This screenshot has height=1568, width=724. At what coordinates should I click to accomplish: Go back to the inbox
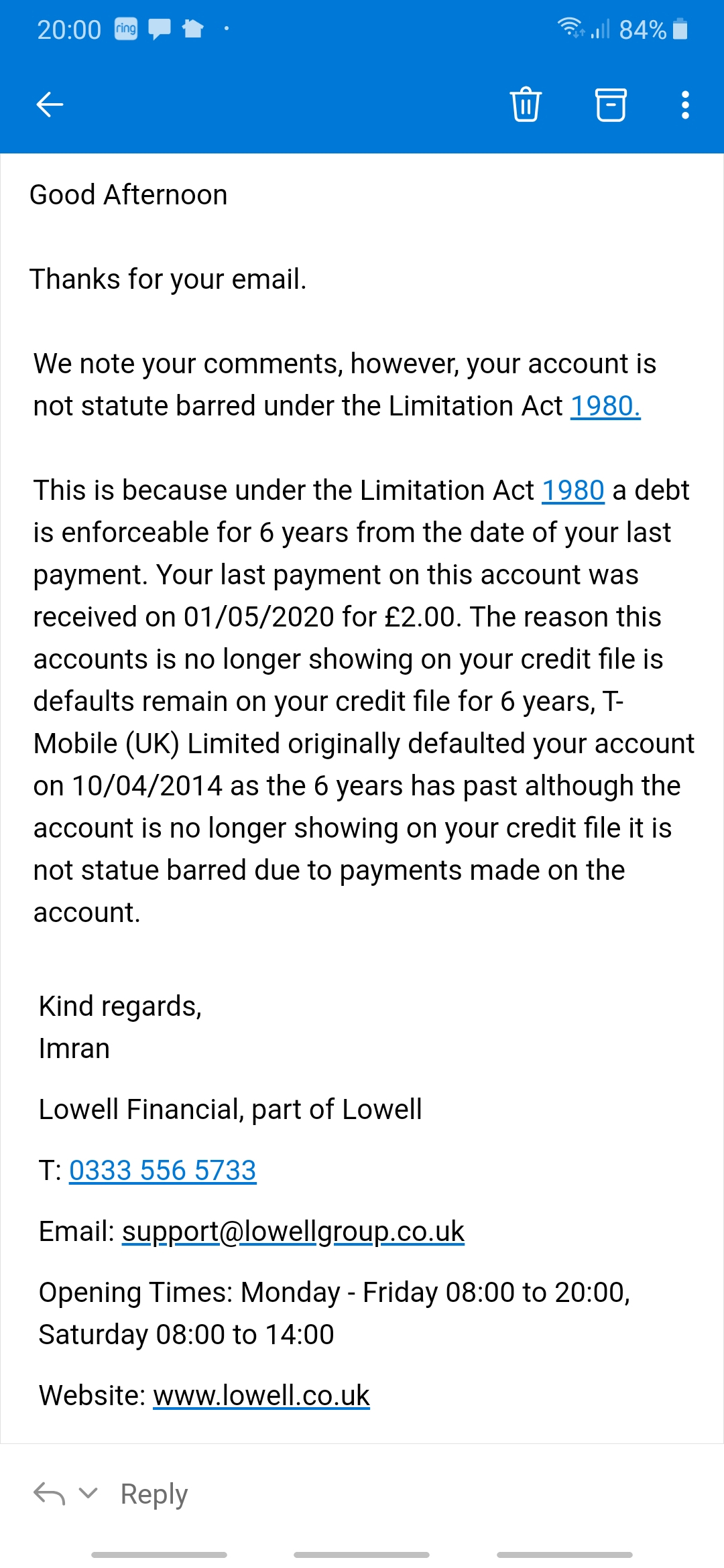(50, 105)
